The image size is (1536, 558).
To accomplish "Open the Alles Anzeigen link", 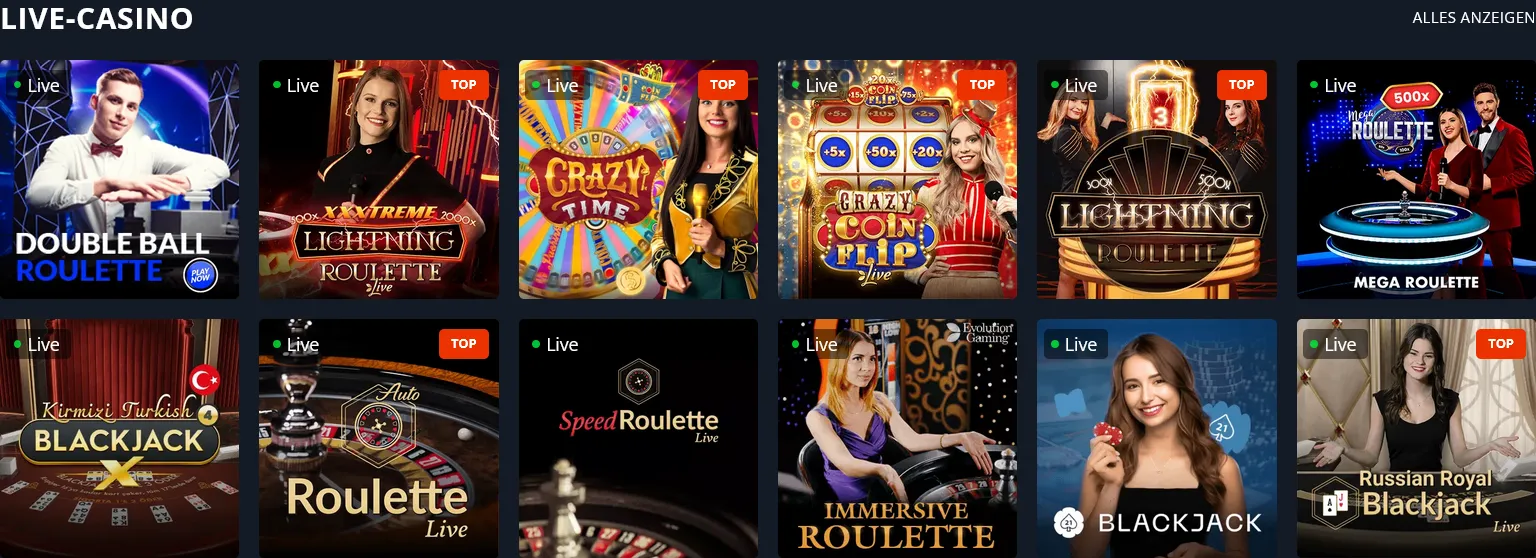I will coord(1473,18).
